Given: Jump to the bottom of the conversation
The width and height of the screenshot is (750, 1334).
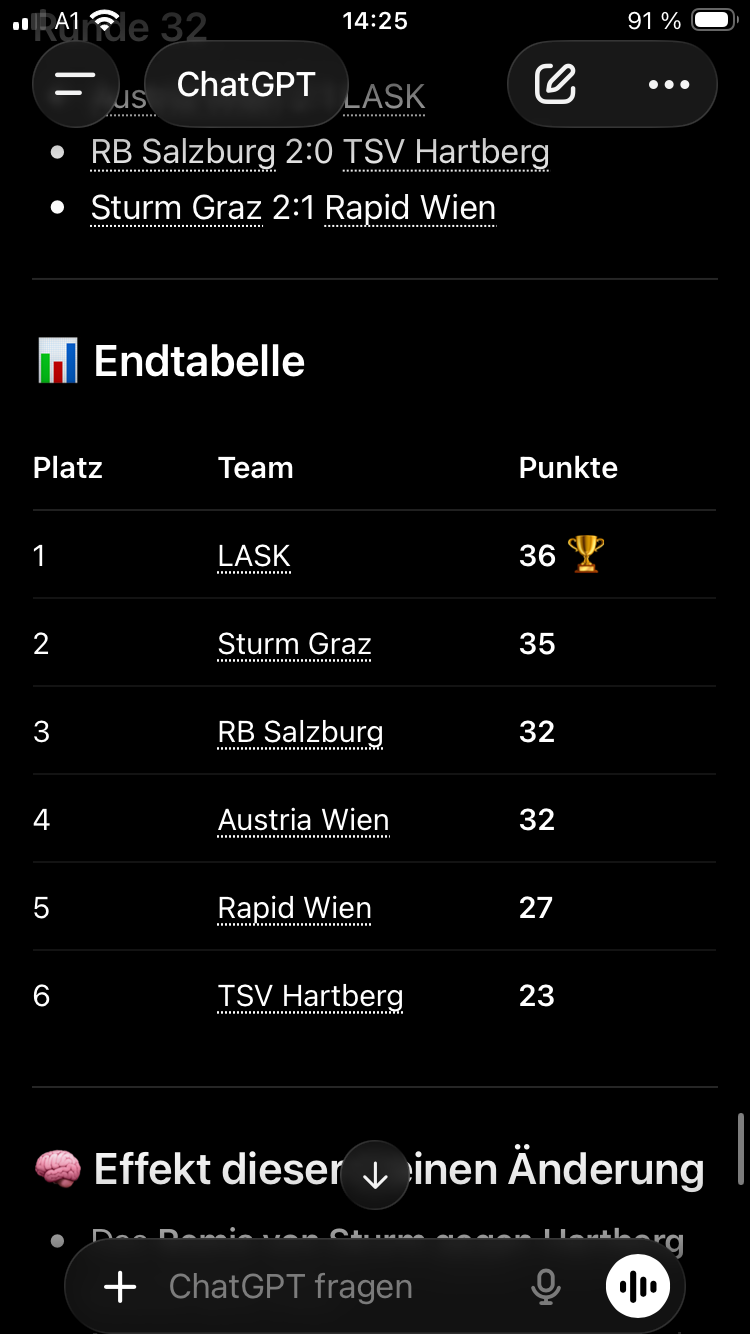Looking at the screenshot, I should click(375, 1176).
